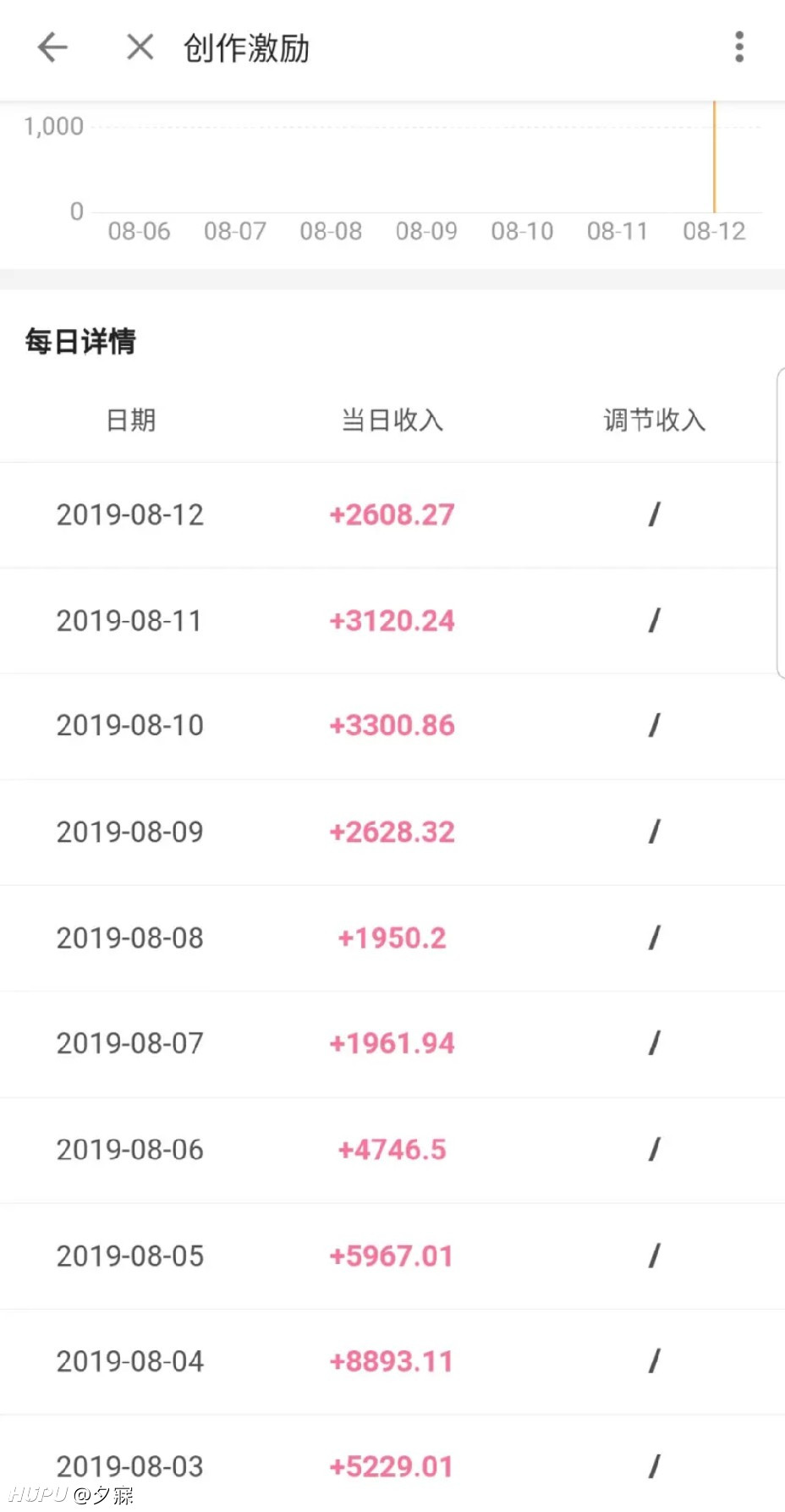Close the 创作激励 page
Viewport: 785px width, 1512px height.
coord(140,47)
